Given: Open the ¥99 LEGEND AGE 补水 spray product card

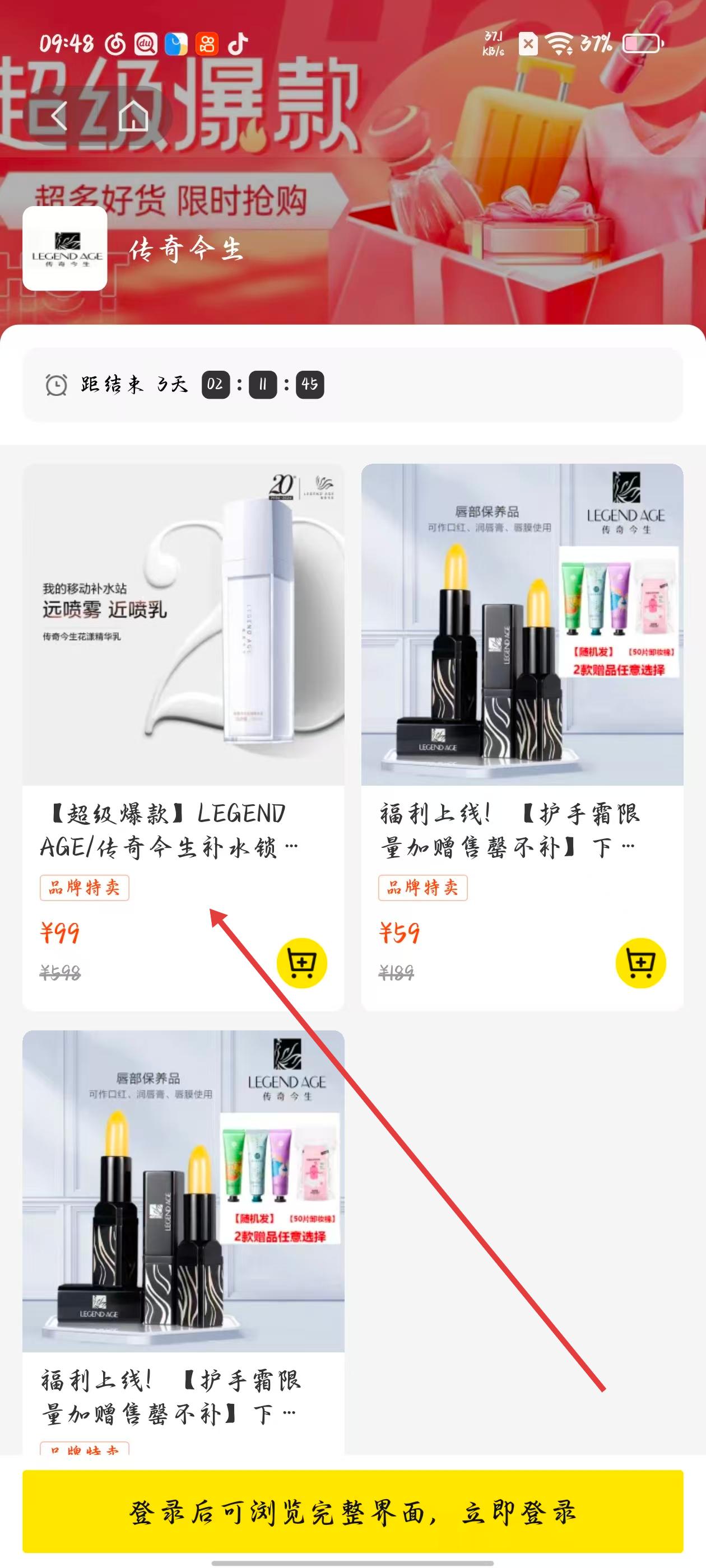Looking at the screenshot, I should (183, 670).
